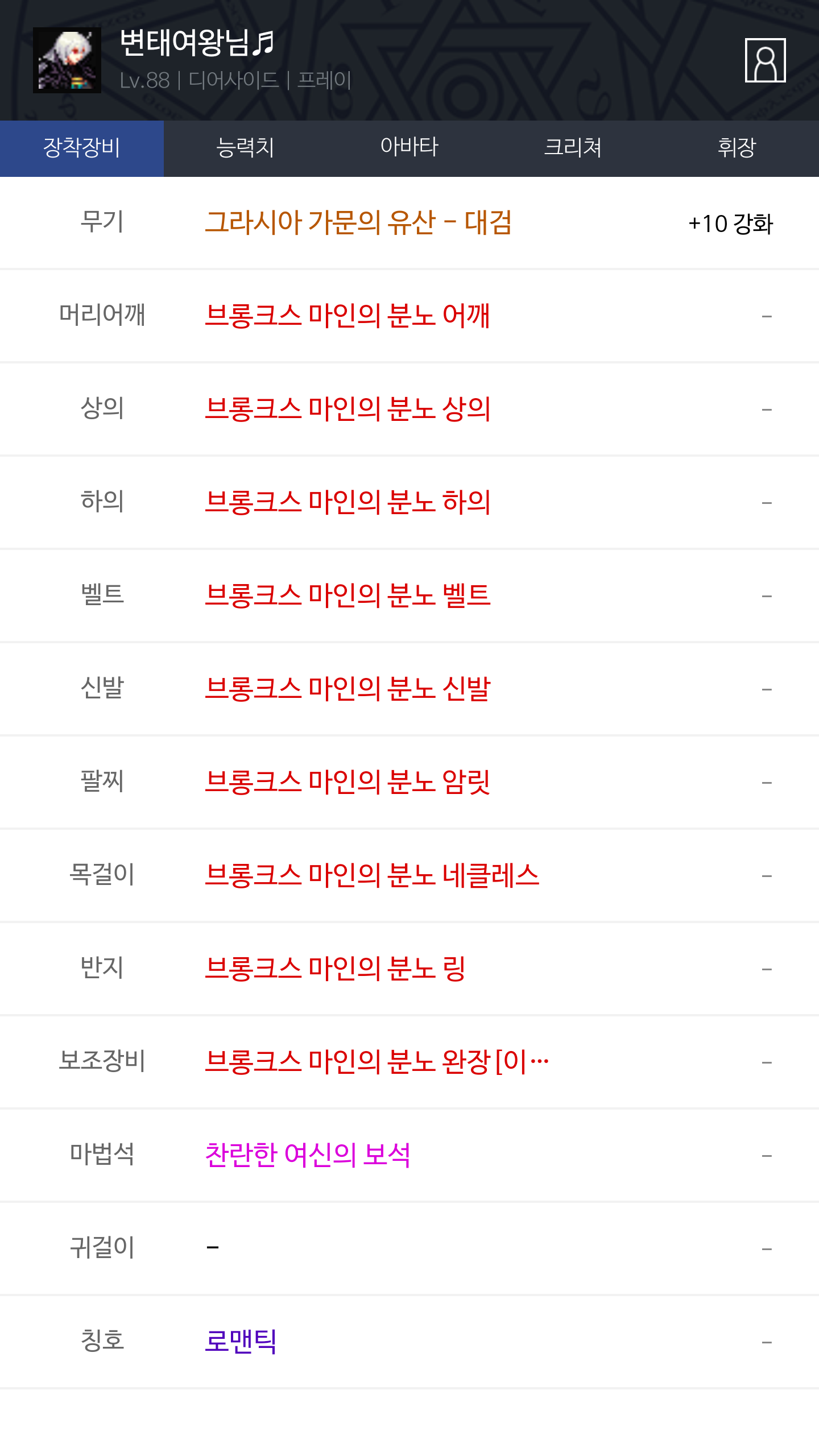Switch to the 아바타 tab
The width and height of the screenshot is (819, 1456).
point(409,148)
